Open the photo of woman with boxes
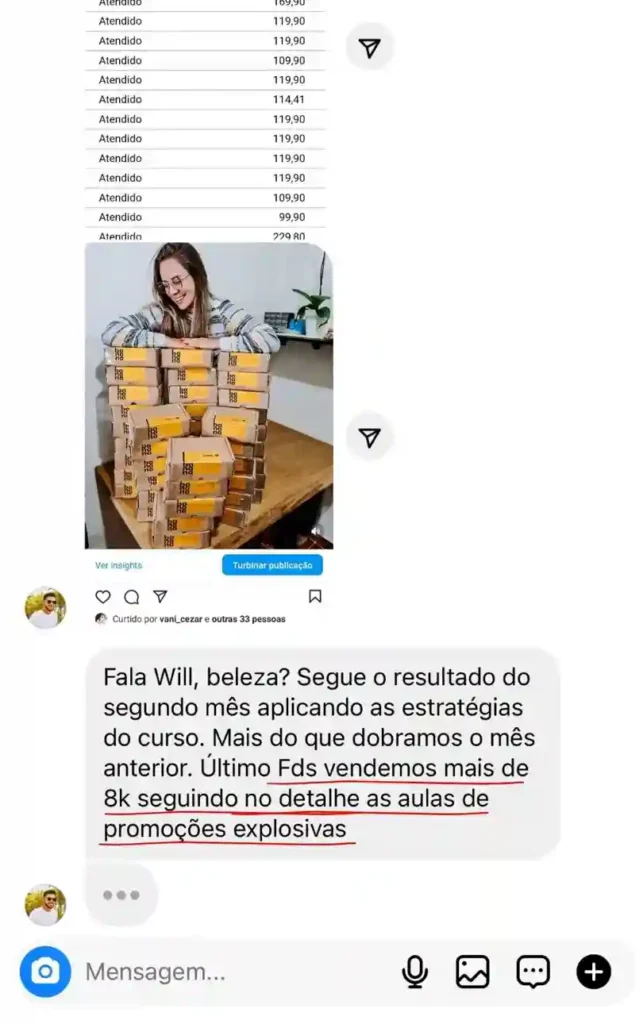Screen dimensions: 643x1024 pyautogui.click(x=209, y=396)
